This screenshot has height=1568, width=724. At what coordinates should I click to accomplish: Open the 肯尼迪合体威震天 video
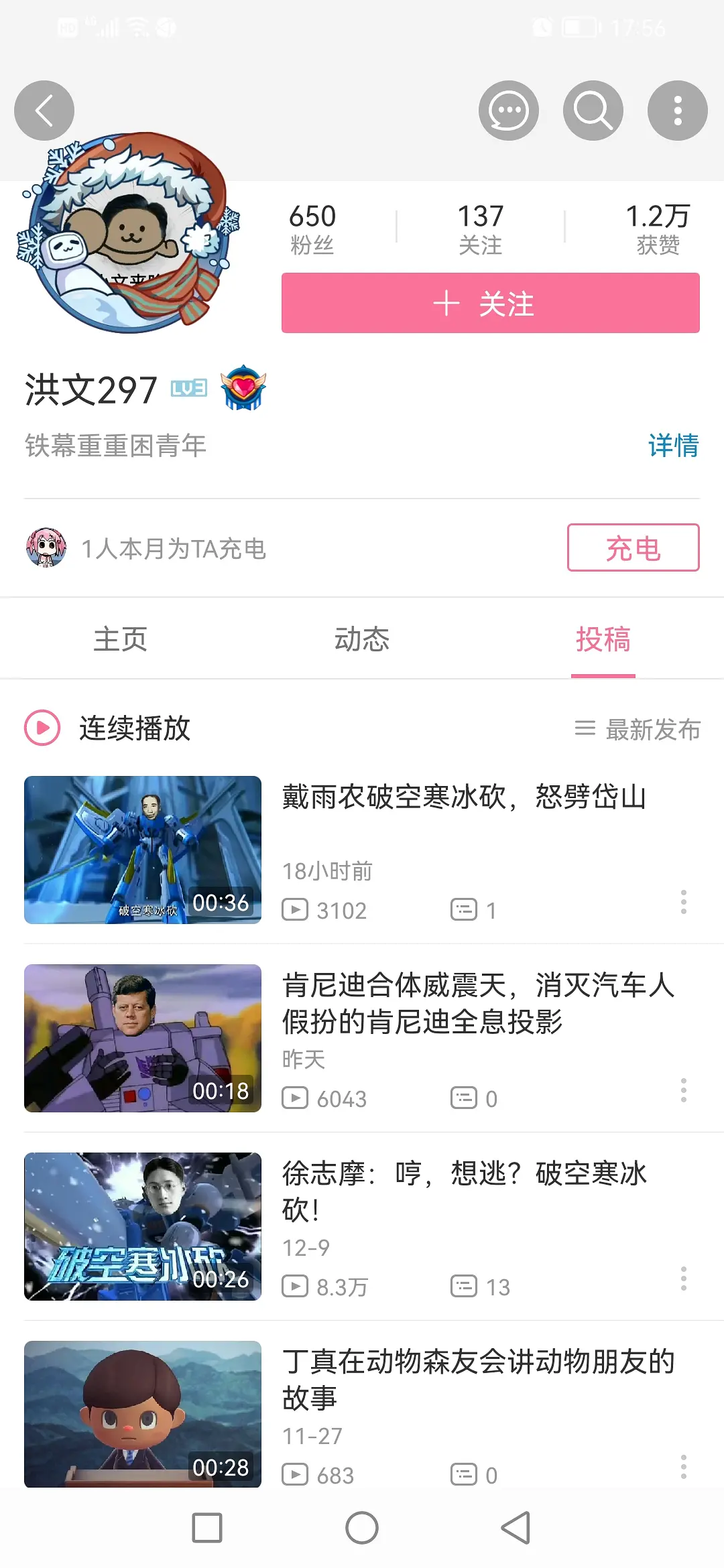[x=477, y=1003]
